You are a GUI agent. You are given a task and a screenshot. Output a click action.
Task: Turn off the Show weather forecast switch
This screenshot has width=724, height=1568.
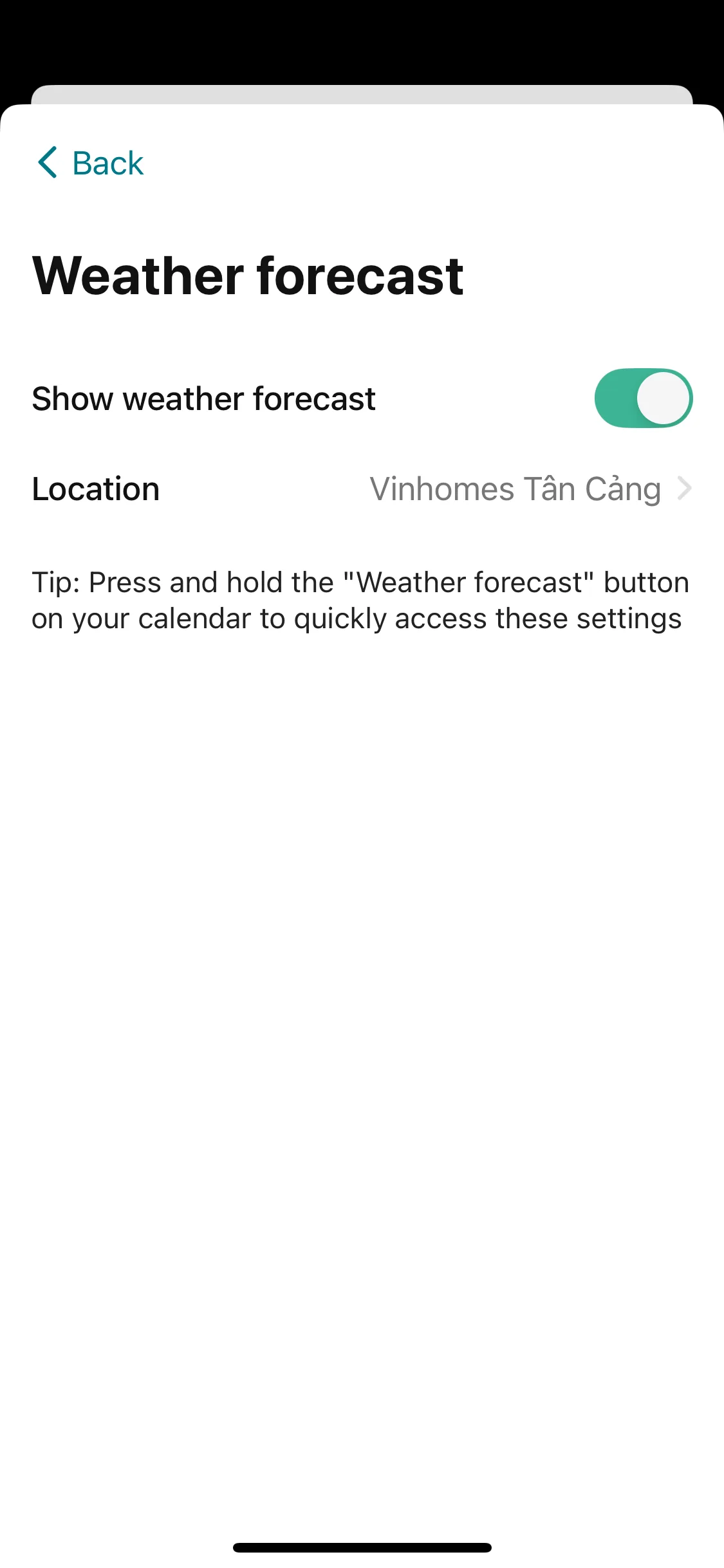pyautogui.click(x=643, y=398)
